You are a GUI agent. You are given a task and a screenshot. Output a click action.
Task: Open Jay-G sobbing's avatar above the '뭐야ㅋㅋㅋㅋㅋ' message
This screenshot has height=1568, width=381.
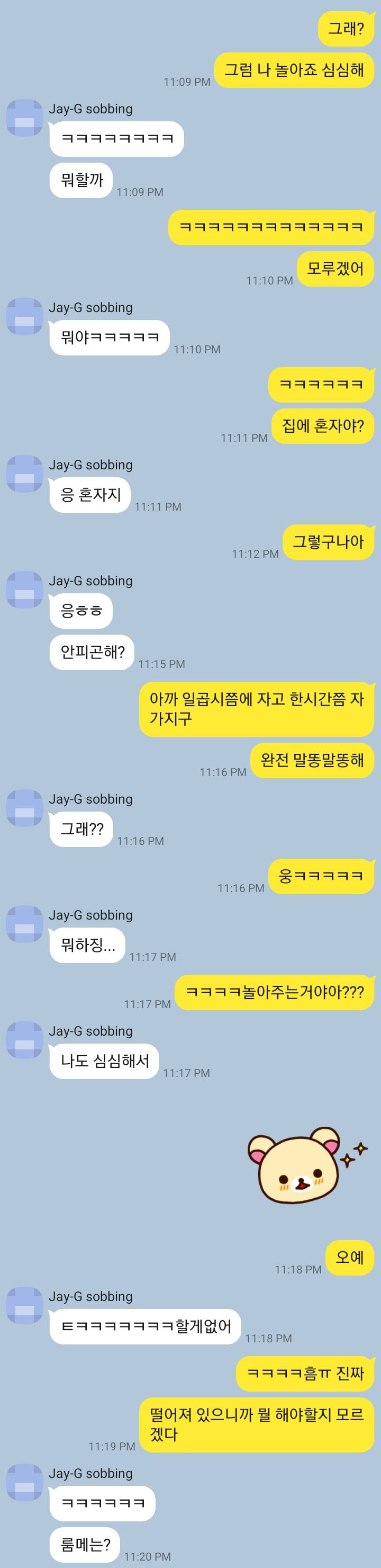pyautogui.click(x=24, y=317)
